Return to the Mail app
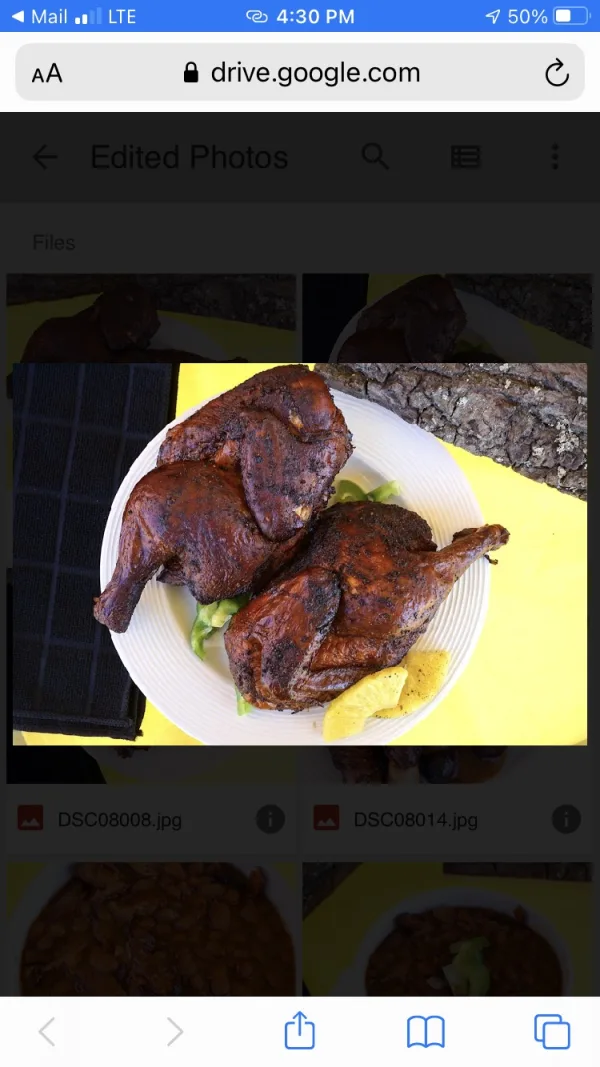600x1067 pixels. point(39,16)
